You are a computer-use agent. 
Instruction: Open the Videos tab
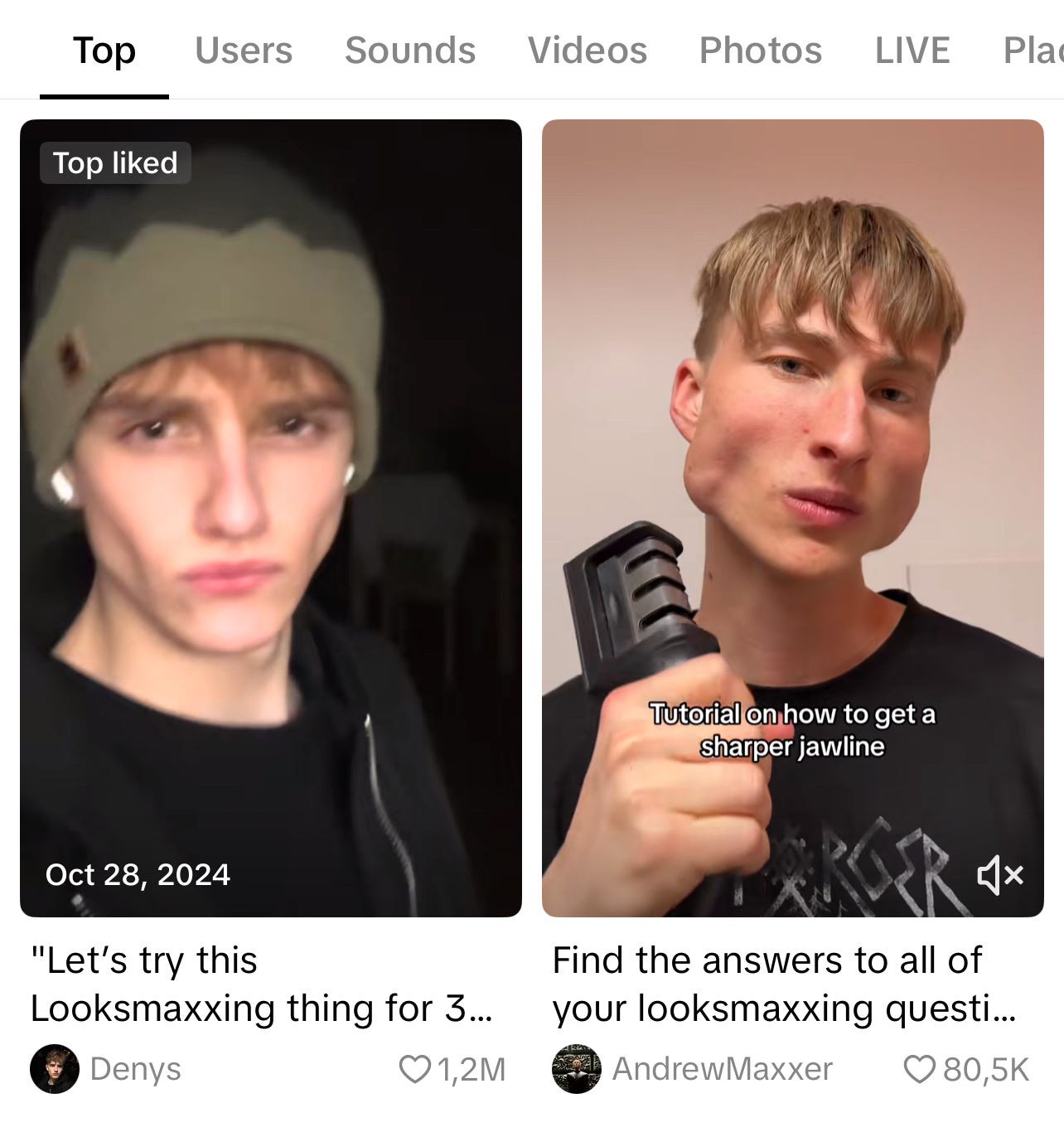tap(588, 51)
